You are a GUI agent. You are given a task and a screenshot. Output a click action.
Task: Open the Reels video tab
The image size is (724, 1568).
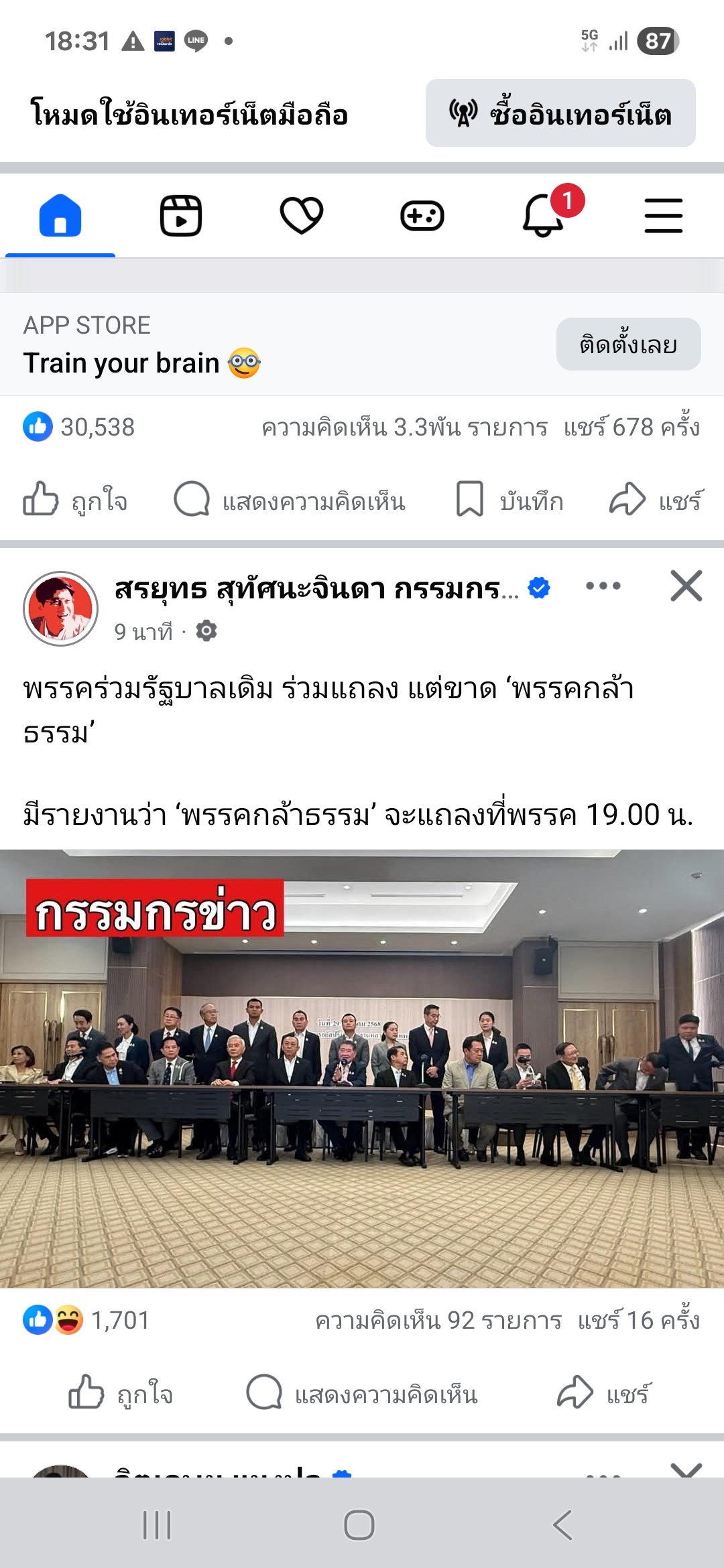pos(181,216)
